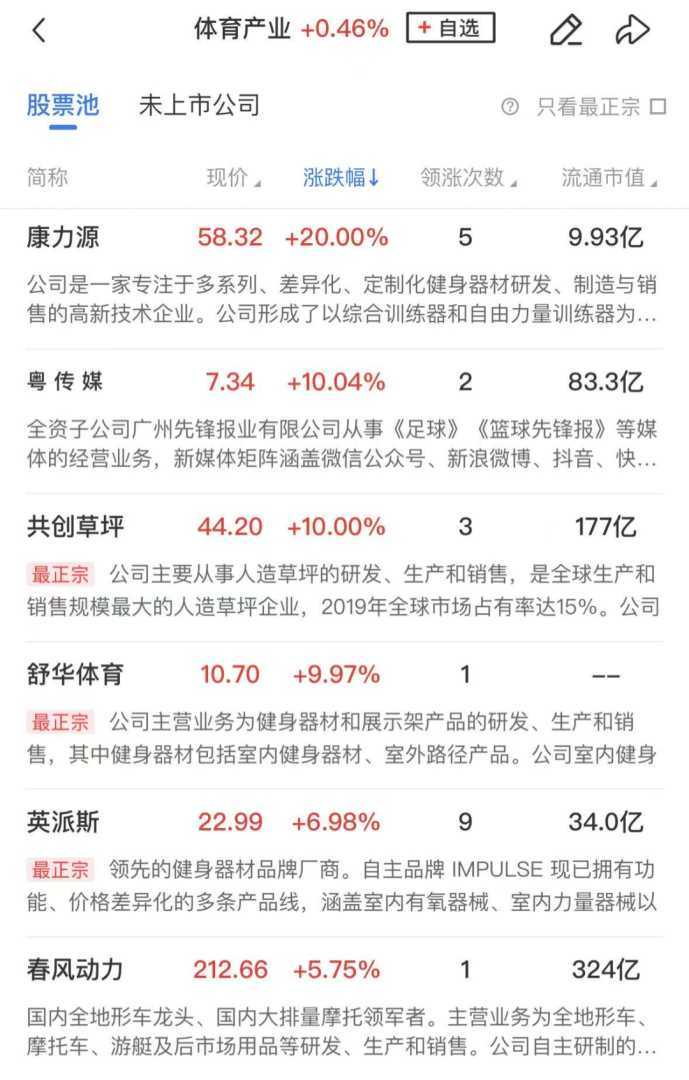Viewport: 689px width, 1080px height.
Task: View 春风动力 stock details
Action: [76, 970]
